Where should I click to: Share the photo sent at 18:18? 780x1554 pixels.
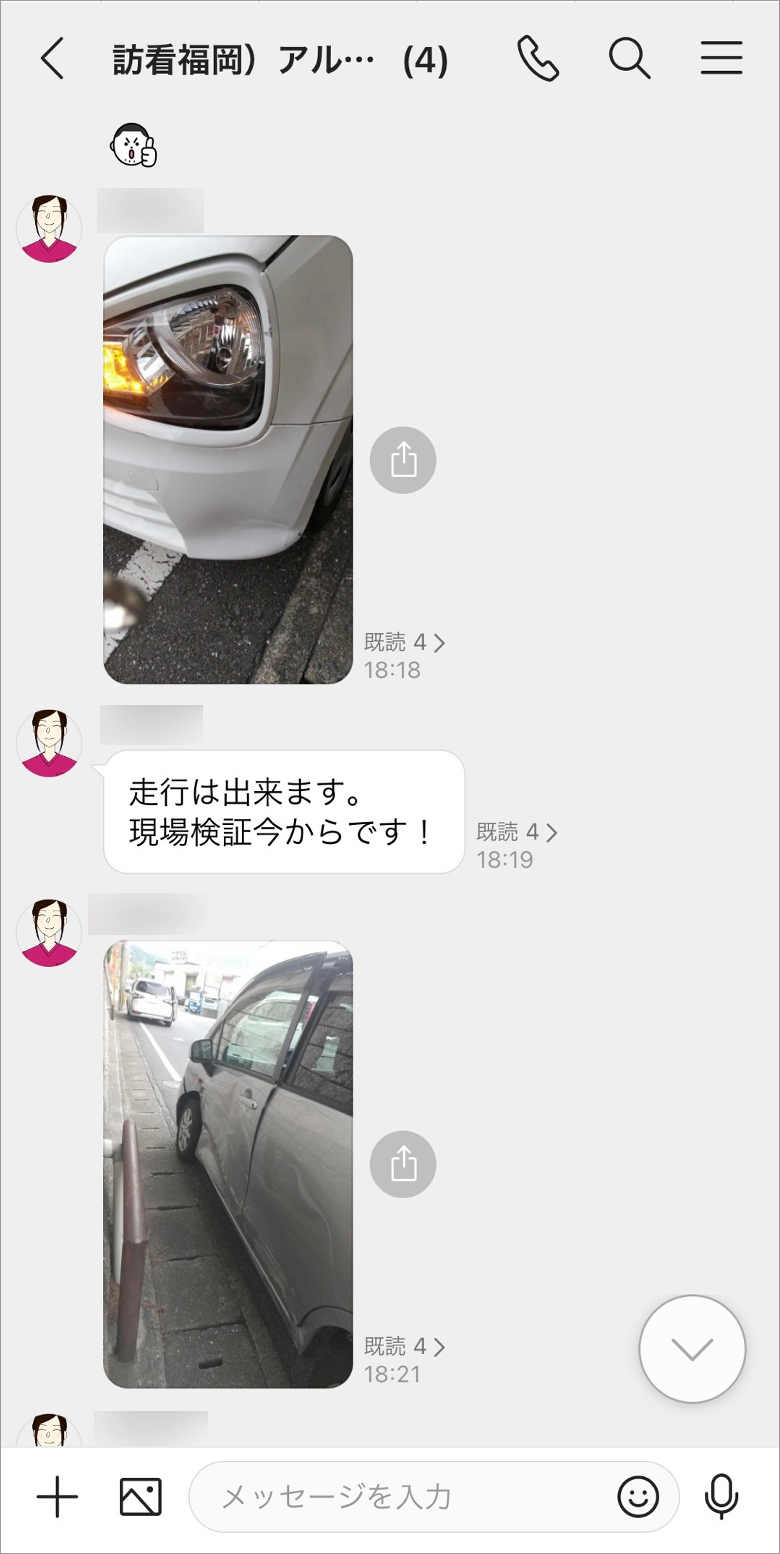[403, 460]
